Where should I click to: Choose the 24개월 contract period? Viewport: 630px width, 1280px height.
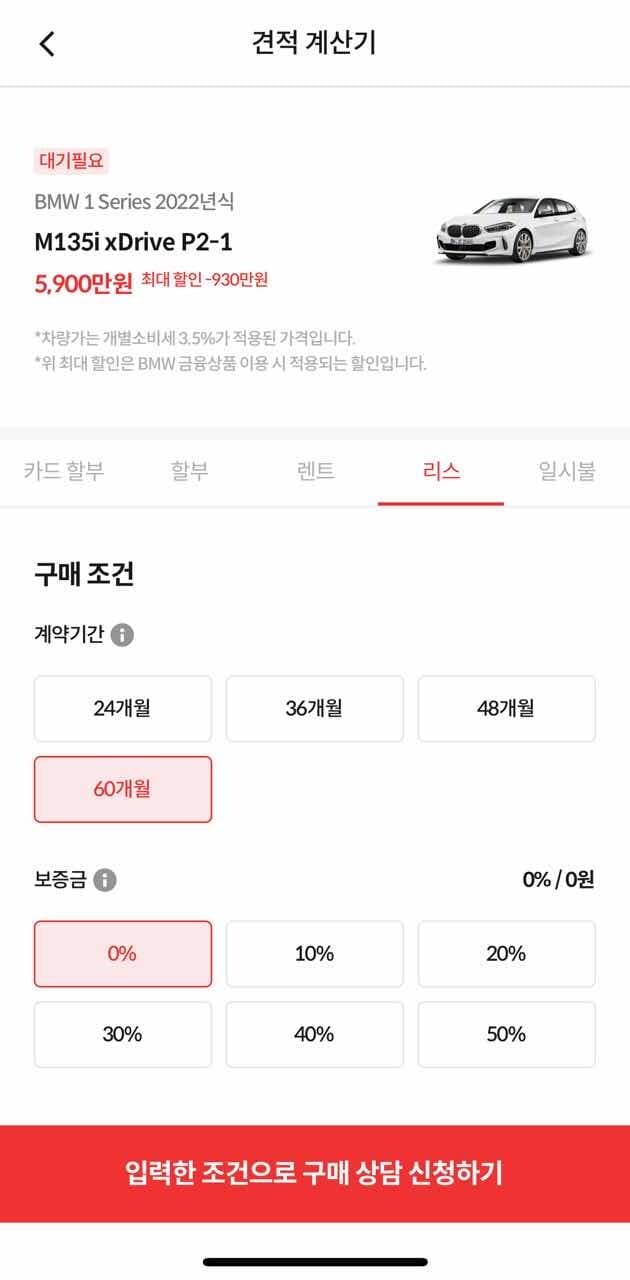point(123,709)
